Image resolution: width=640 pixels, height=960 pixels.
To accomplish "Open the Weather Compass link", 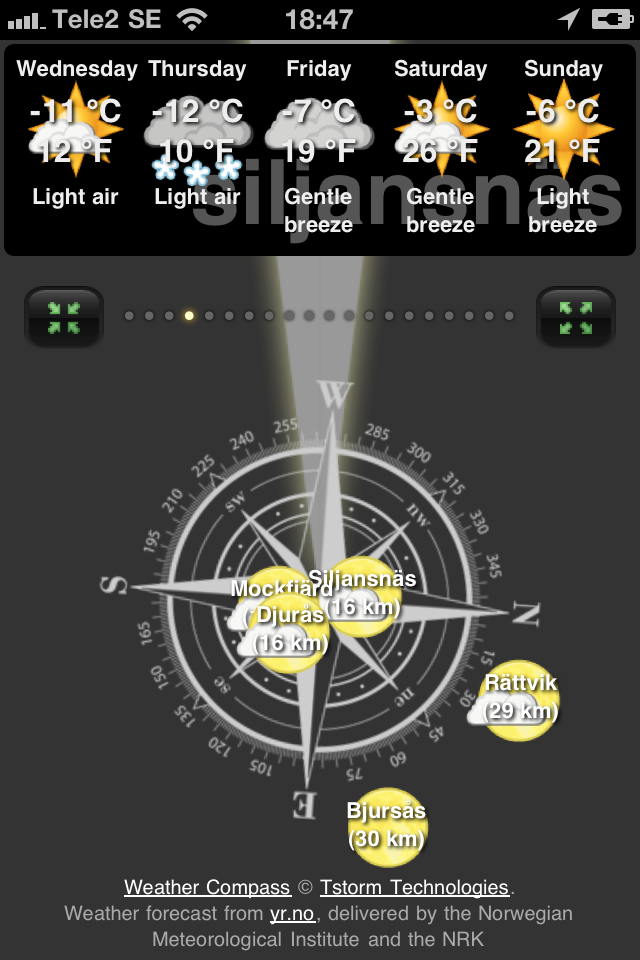I will (x=207, y=887).
